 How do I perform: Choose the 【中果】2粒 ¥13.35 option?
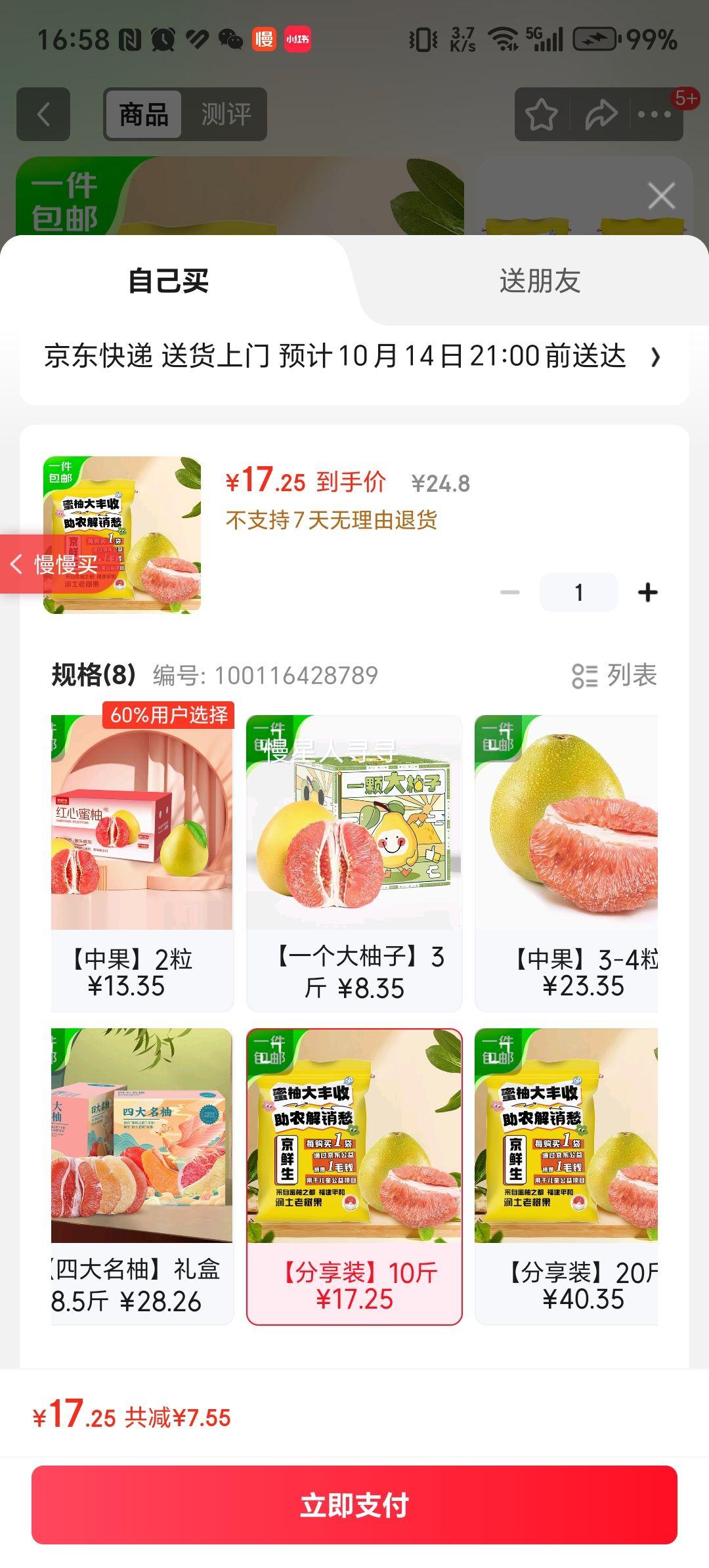[x=142, y=863]
